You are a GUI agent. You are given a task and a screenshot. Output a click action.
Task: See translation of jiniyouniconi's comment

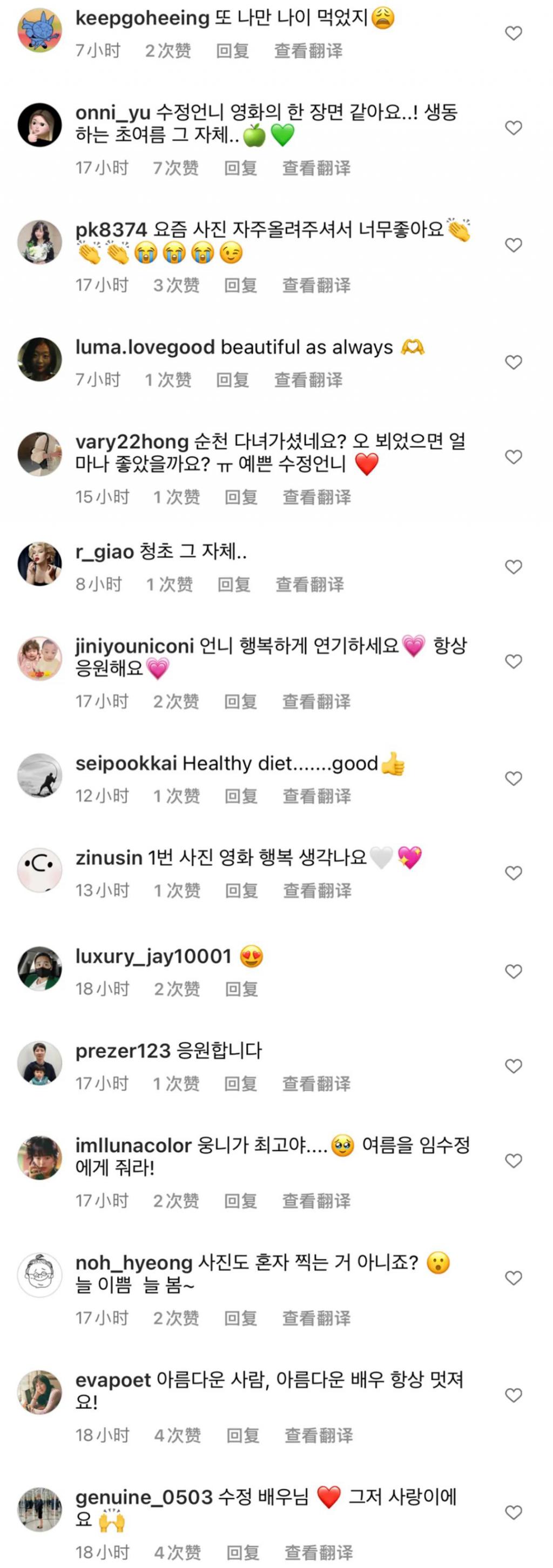coord(316,701)
